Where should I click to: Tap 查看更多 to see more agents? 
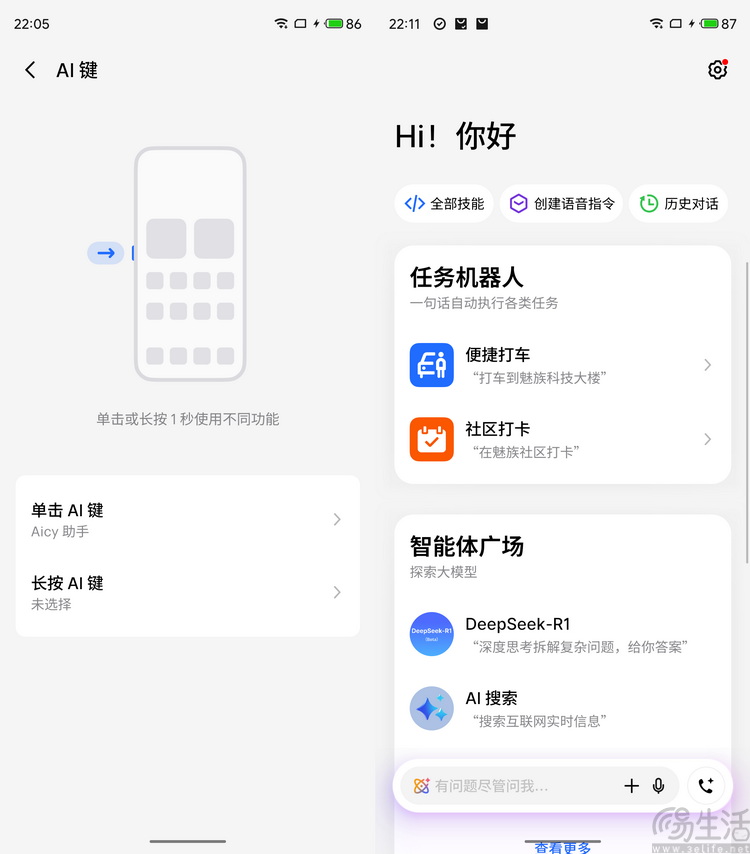(x=562, y=846)
